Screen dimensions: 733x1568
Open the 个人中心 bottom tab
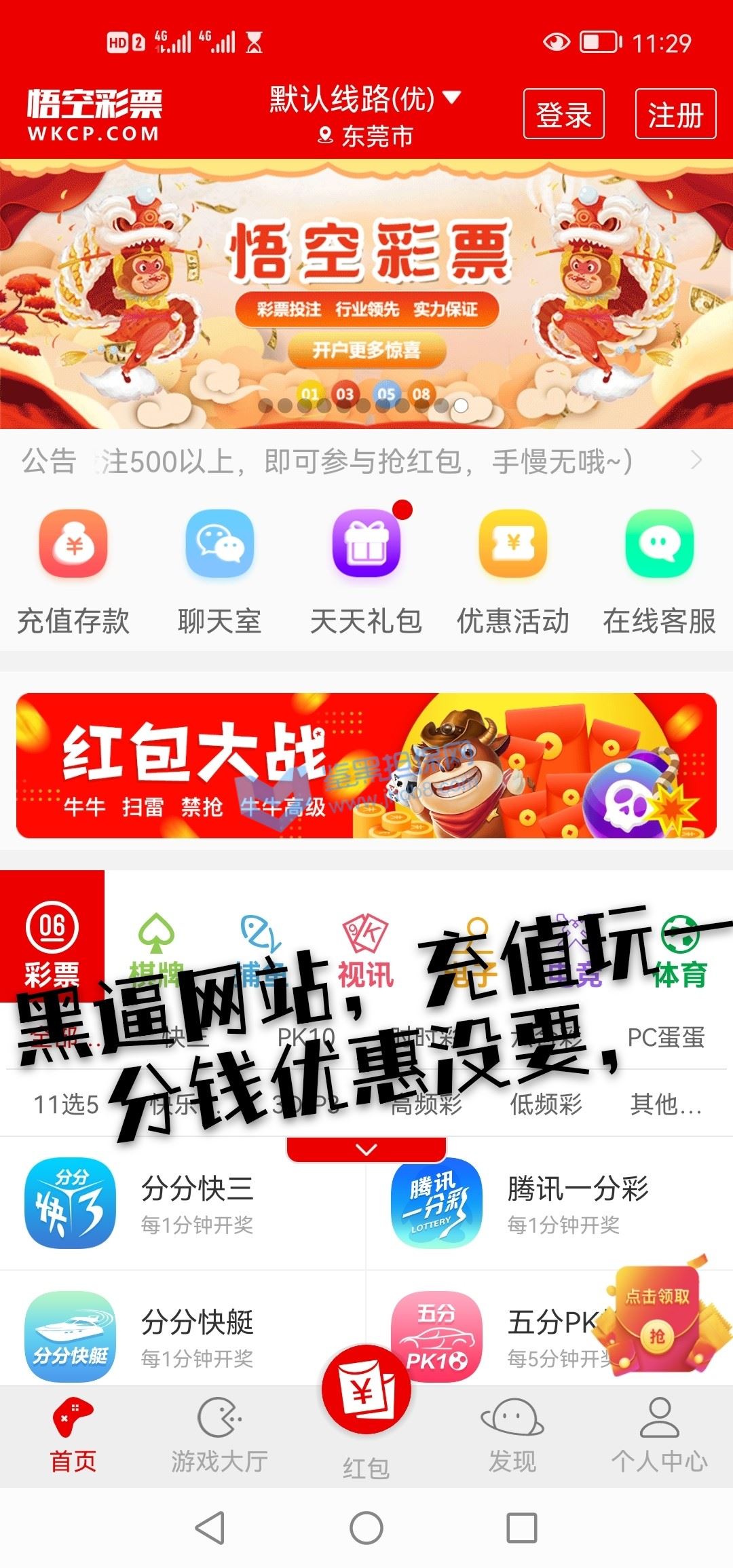[x=659, y=1436]
